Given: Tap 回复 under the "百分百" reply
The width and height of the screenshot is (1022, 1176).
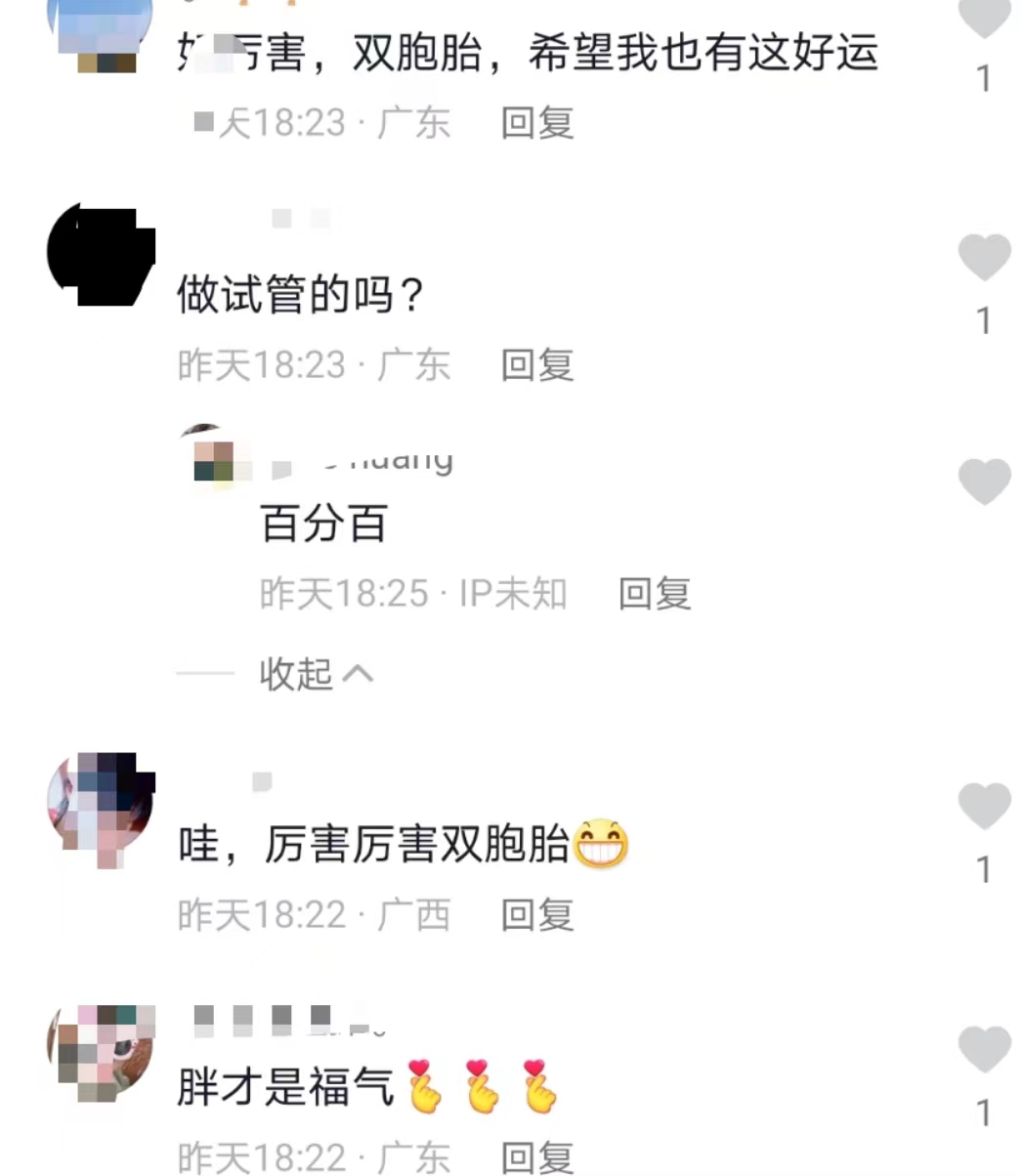Looking at the screenshot, I should click(654, 593).
